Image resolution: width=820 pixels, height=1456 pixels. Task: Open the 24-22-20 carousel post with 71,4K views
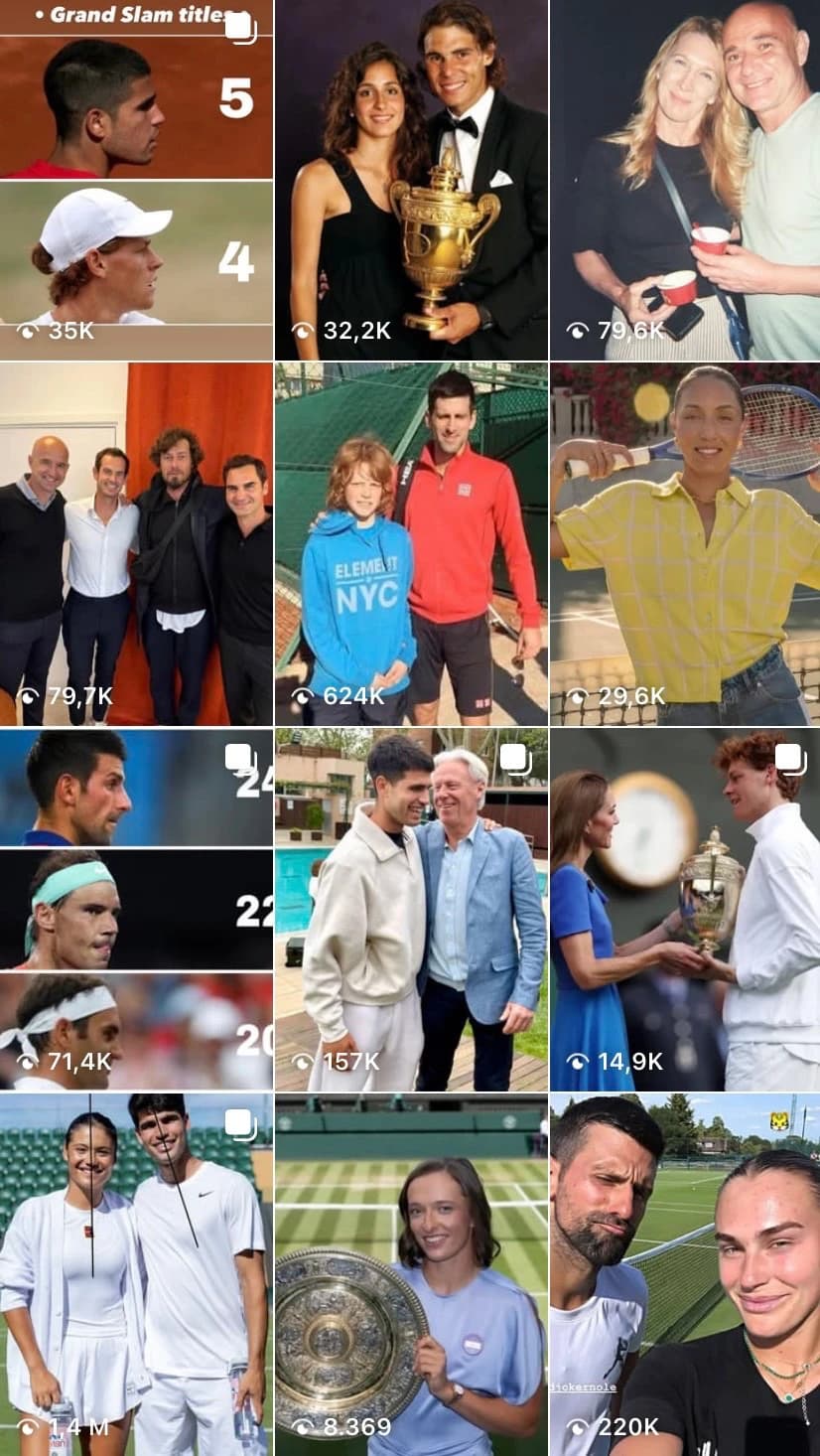[x=136, y=909]
